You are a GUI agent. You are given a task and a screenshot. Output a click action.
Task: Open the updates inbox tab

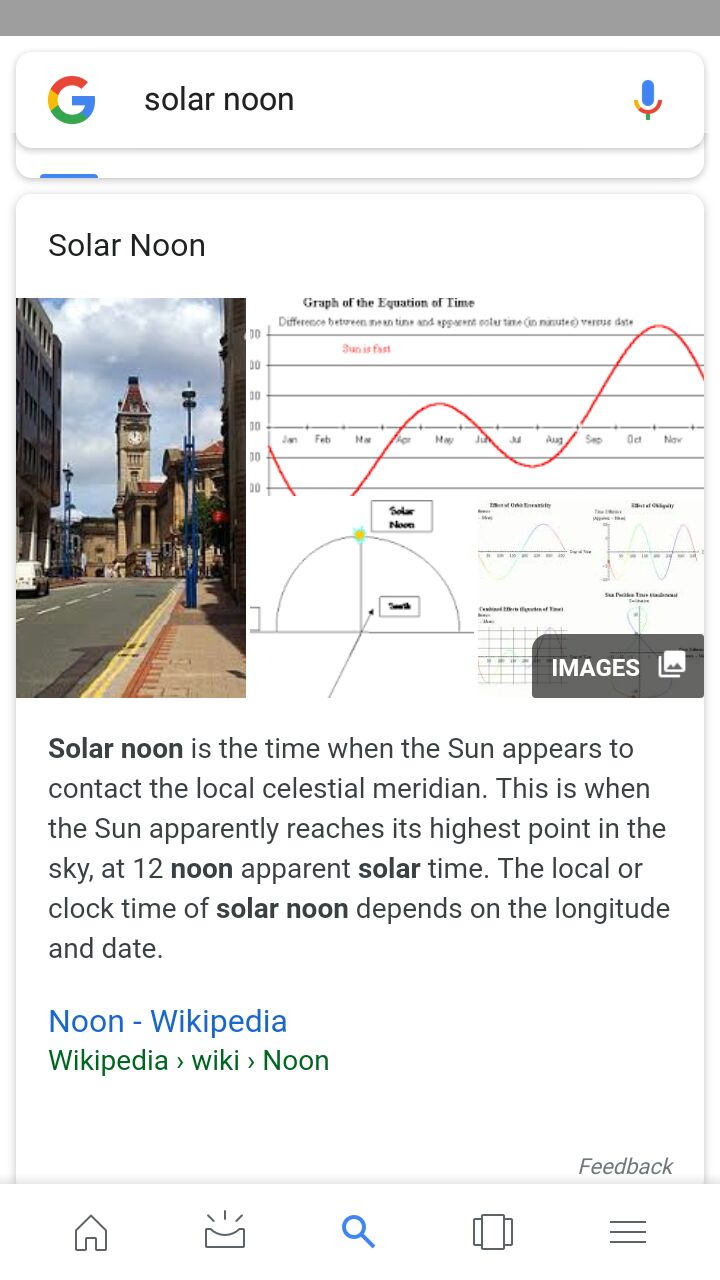pyautogui.click(x=225, y=1230)
